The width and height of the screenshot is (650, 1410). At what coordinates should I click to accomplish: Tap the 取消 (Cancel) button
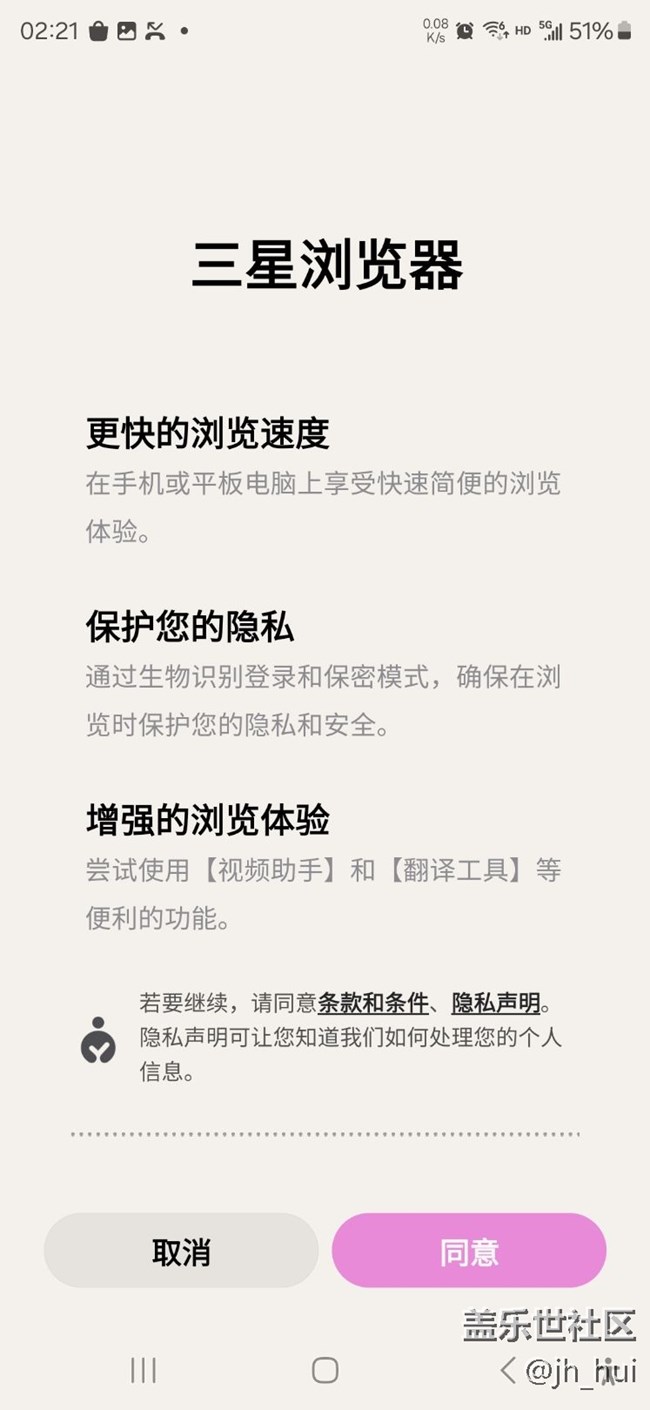(x=181, y=1251)
